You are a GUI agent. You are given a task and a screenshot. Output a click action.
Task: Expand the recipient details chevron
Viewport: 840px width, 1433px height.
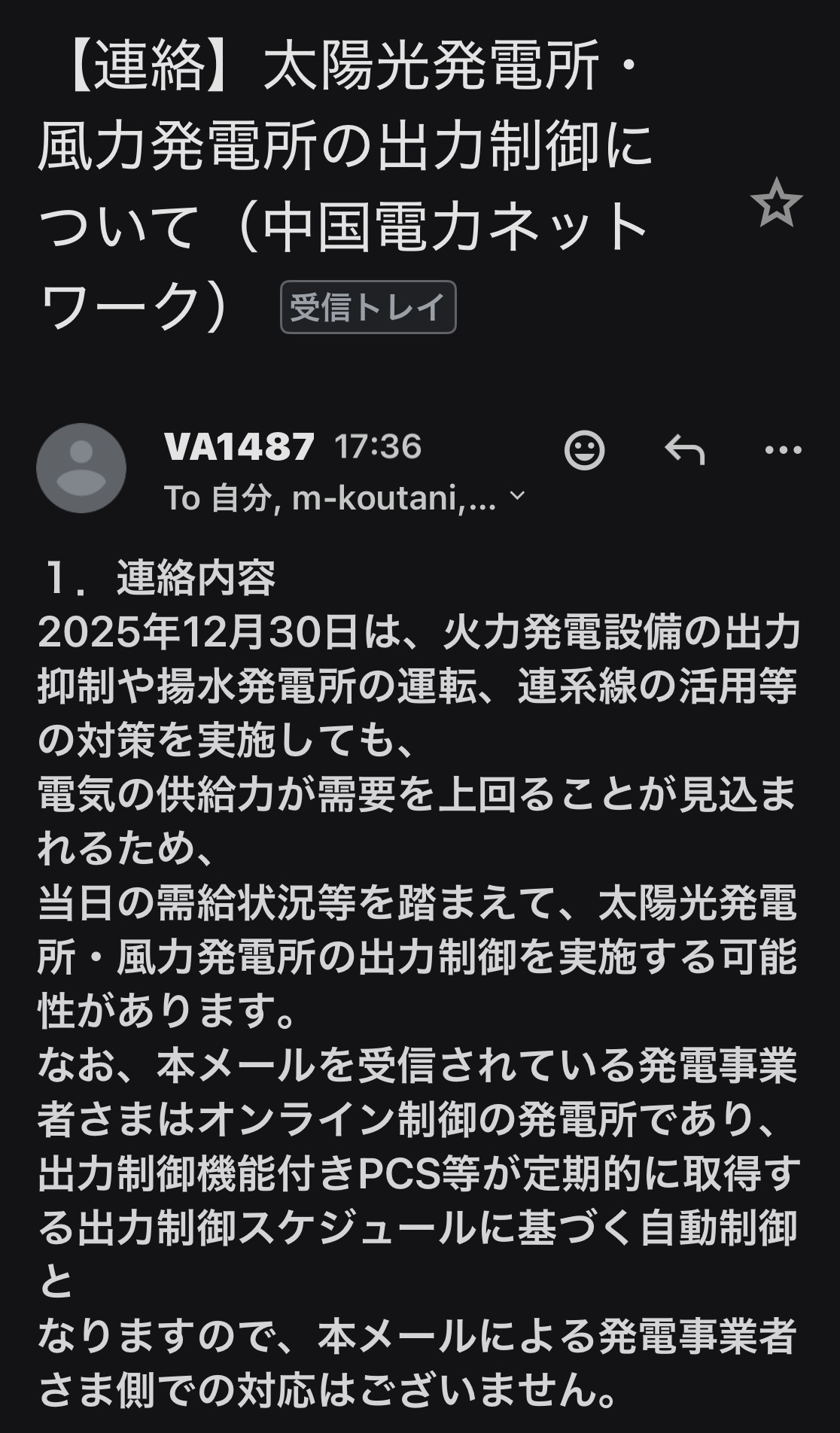pos(518,497)
